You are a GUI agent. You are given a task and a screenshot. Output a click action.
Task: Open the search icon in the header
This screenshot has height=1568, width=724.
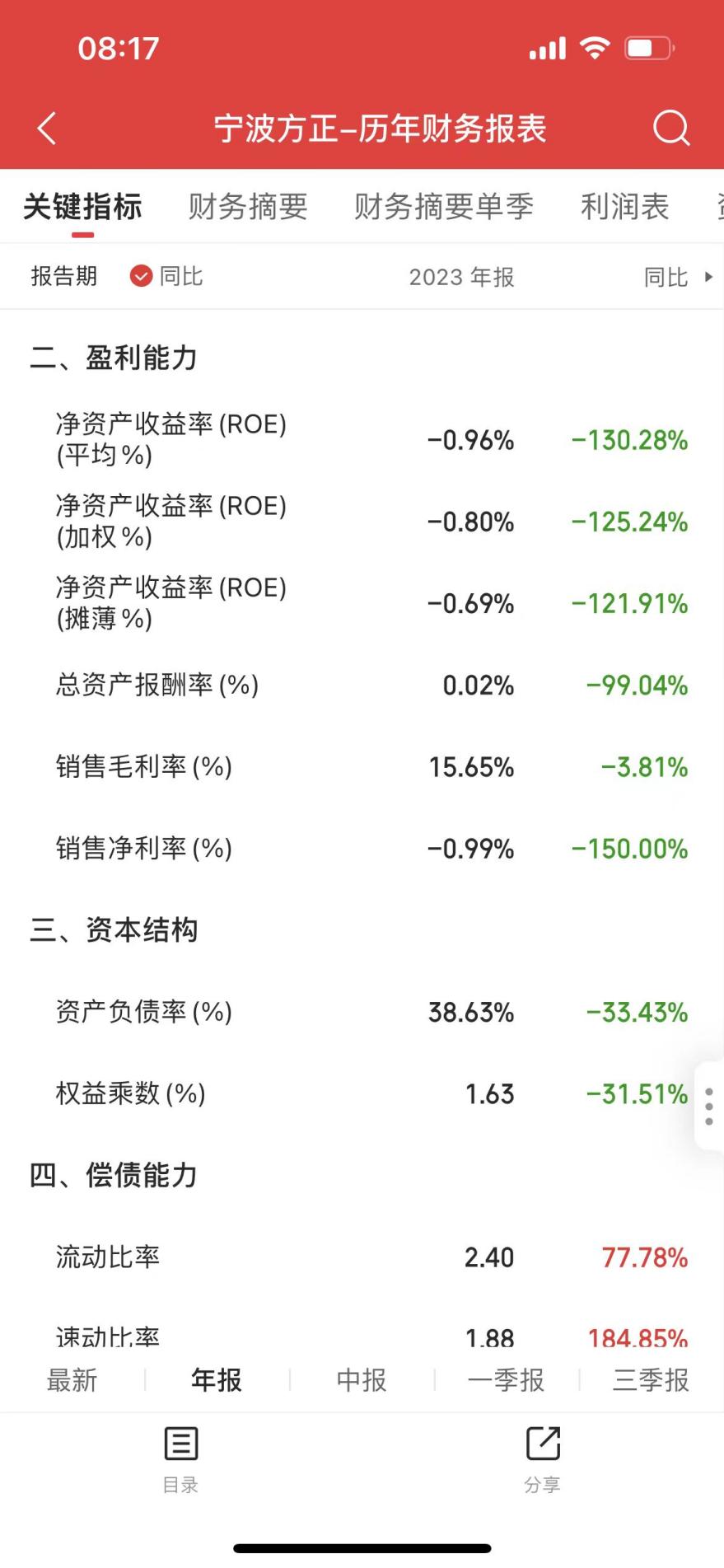(x=670, y=129)
